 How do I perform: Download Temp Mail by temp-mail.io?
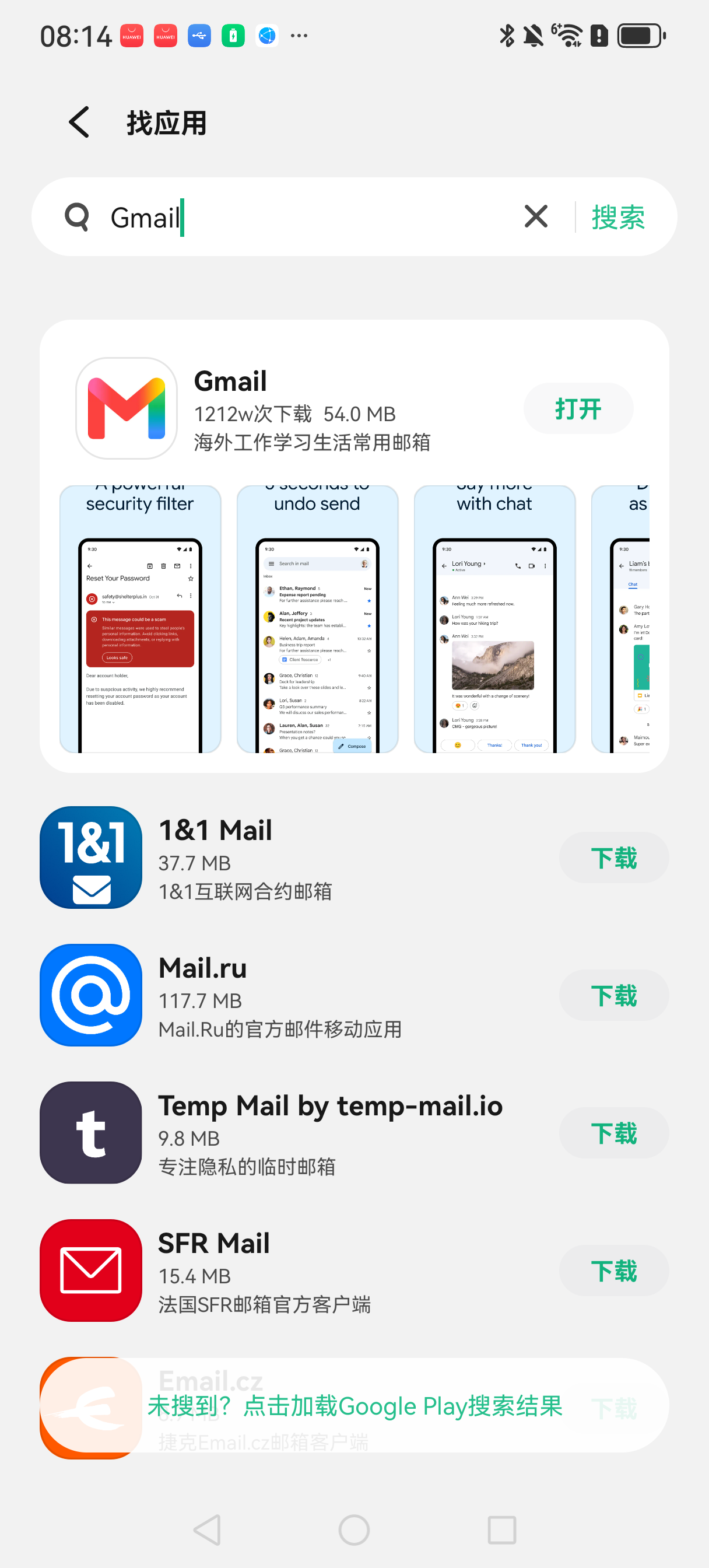click(x=613, y=1133)
